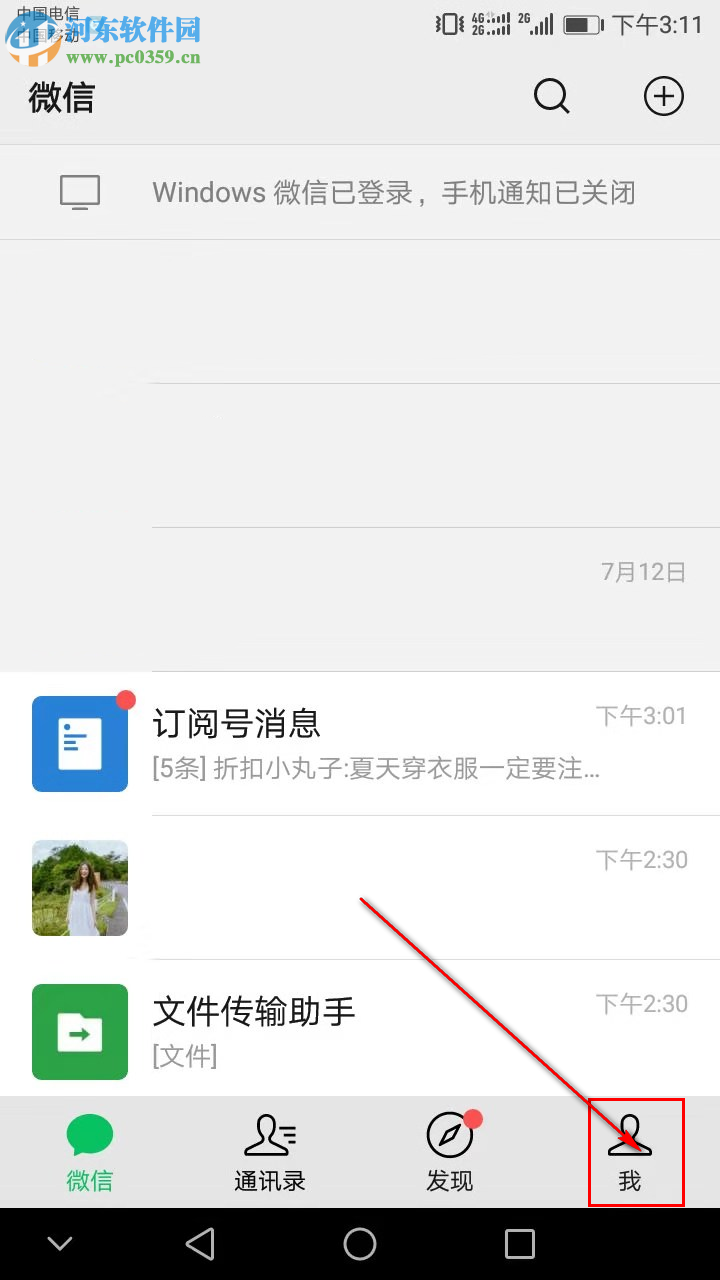Open the 订阅号消息 subscription folder icon
The width and height of the screenshot is (720, 1280).
[x=80, y=744]
